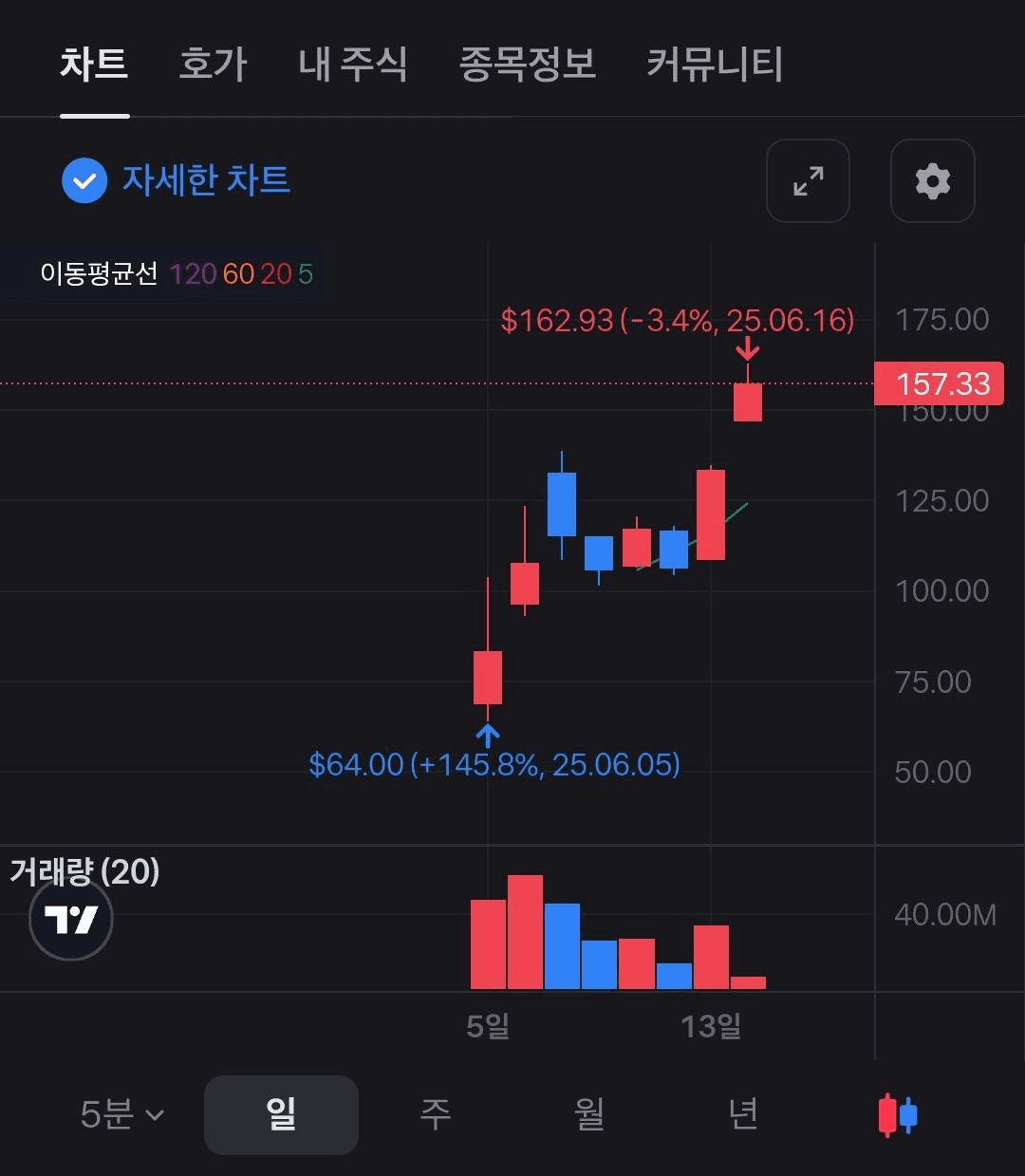The image size is (1025, 1176).
Task: Open the 이동평균선 settings
Action: (x=176, y=274)
